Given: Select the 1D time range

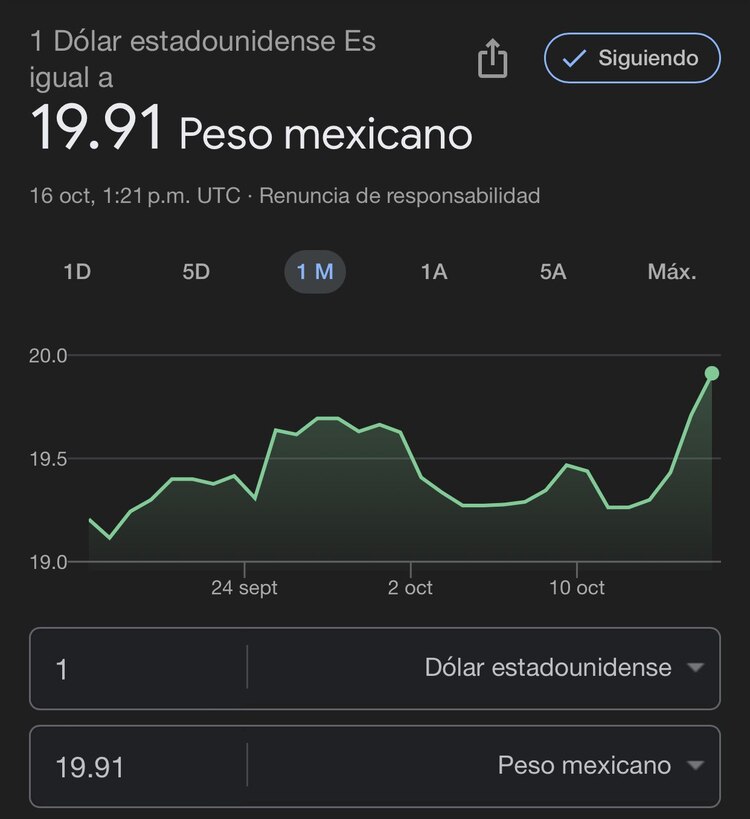Looking at the screenshot, I should 79,271.
